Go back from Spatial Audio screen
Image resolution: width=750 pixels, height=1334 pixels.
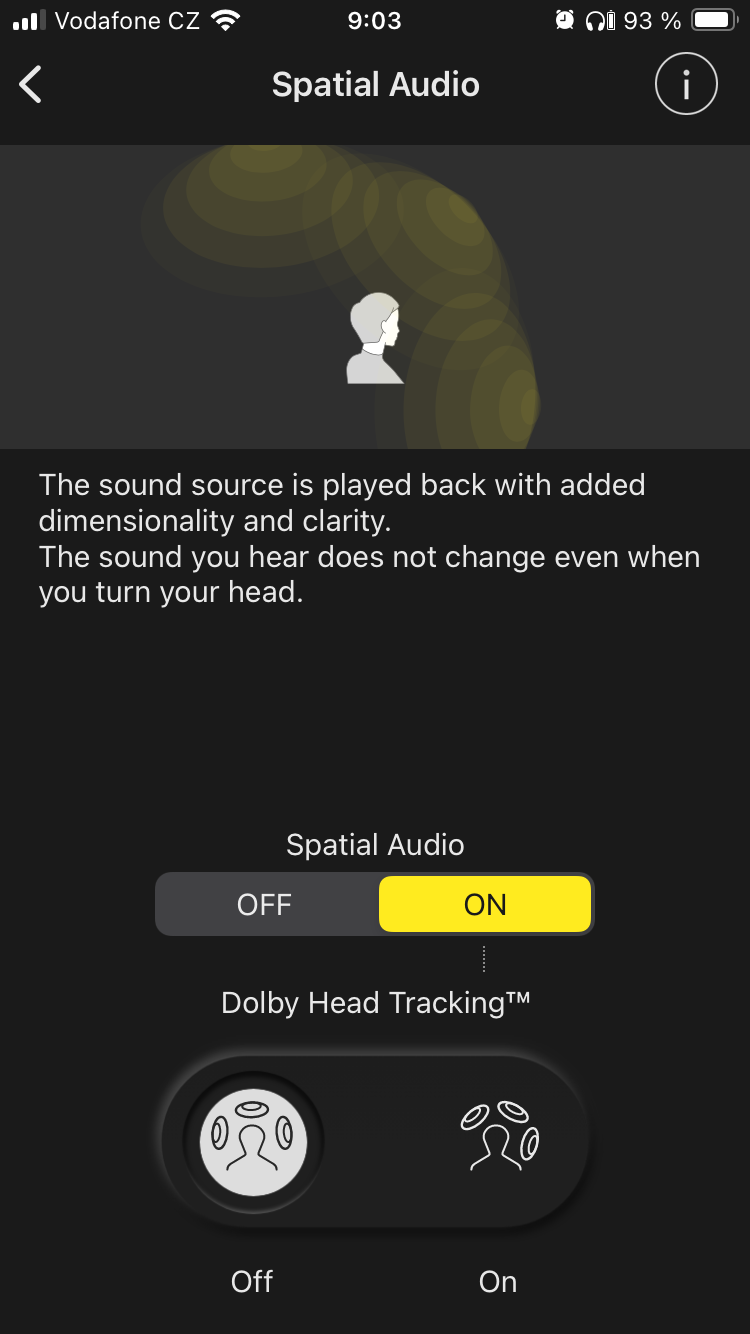[x=31, y=85]
